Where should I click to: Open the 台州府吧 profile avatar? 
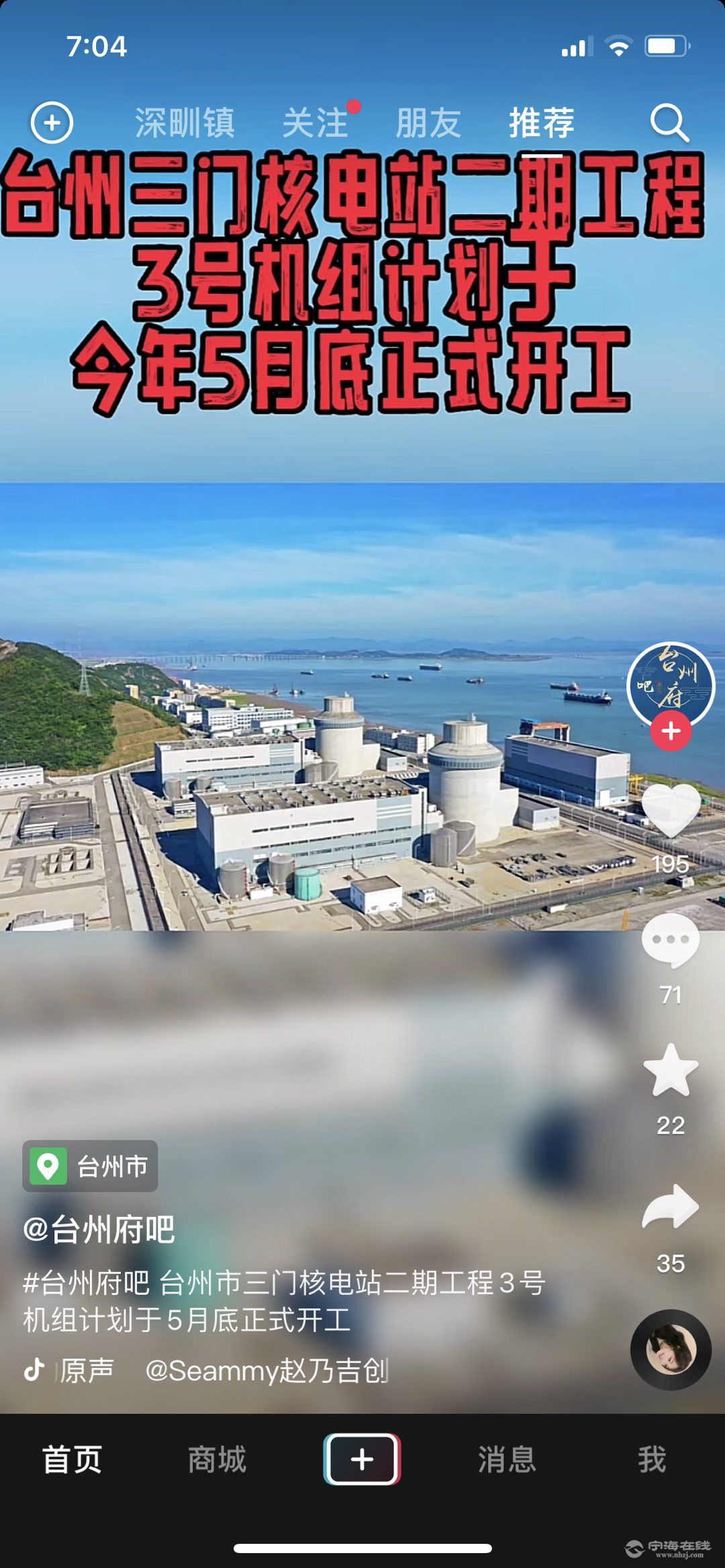click(x=670, y=684)
